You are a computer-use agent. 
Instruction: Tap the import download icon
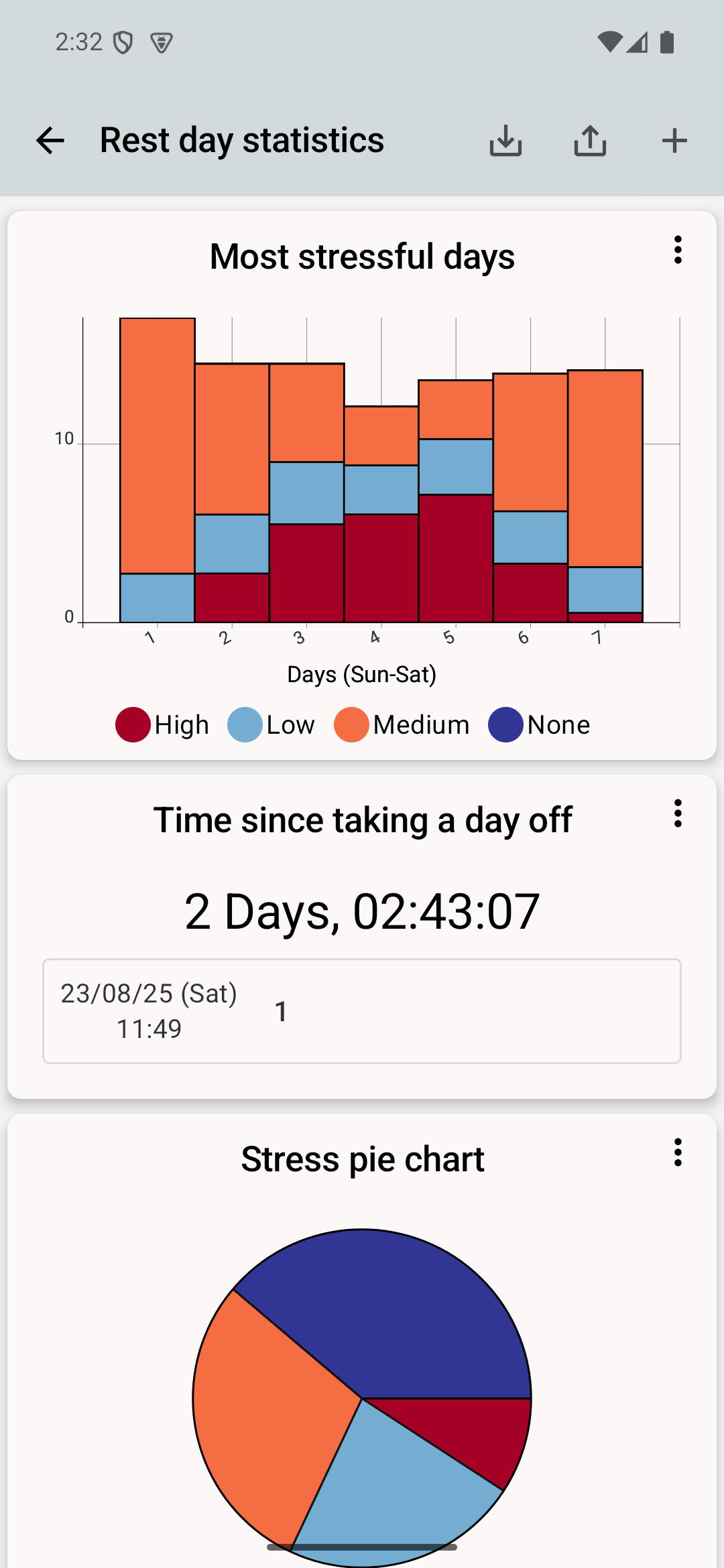505,141
